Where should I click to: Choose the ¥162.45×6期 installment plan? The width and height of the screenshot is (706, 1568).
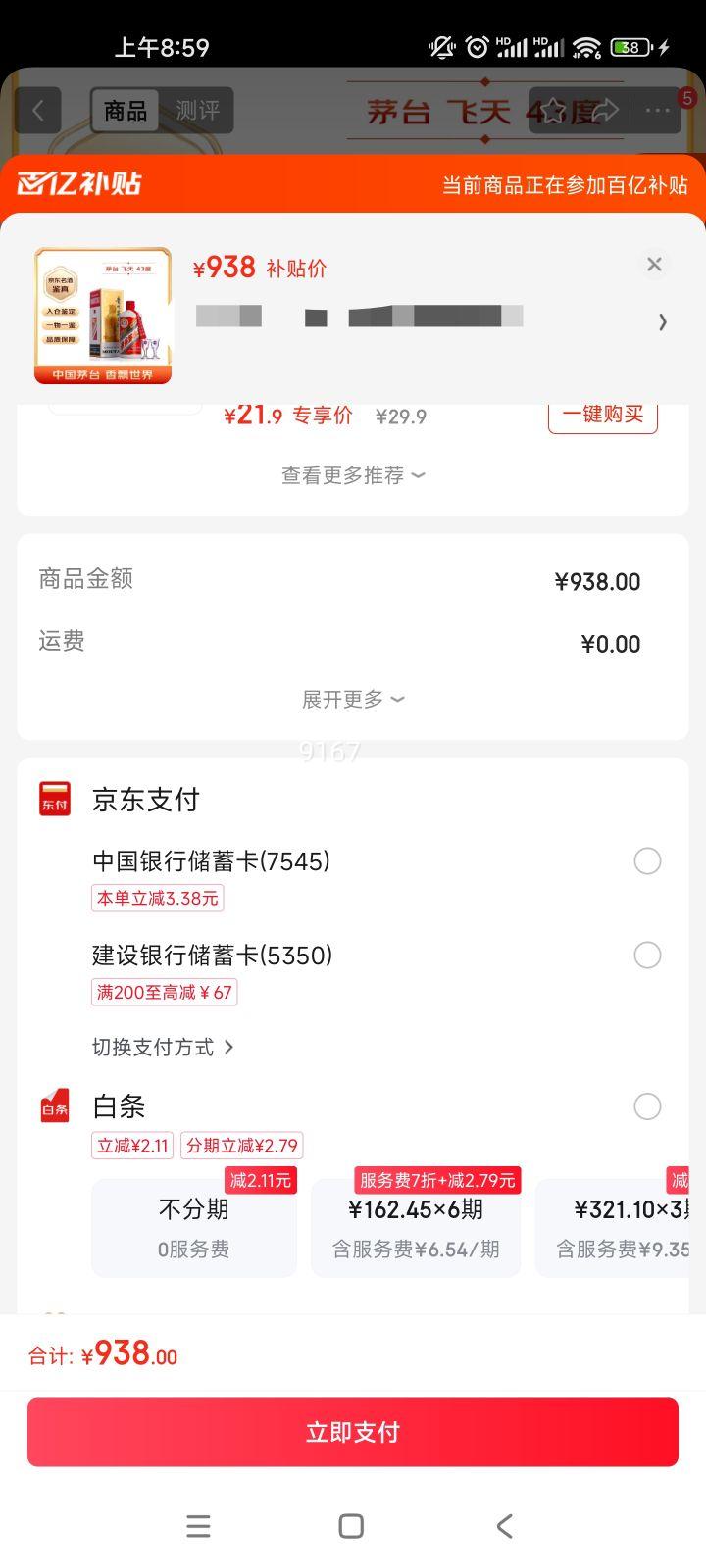[x=416, y=1227]
